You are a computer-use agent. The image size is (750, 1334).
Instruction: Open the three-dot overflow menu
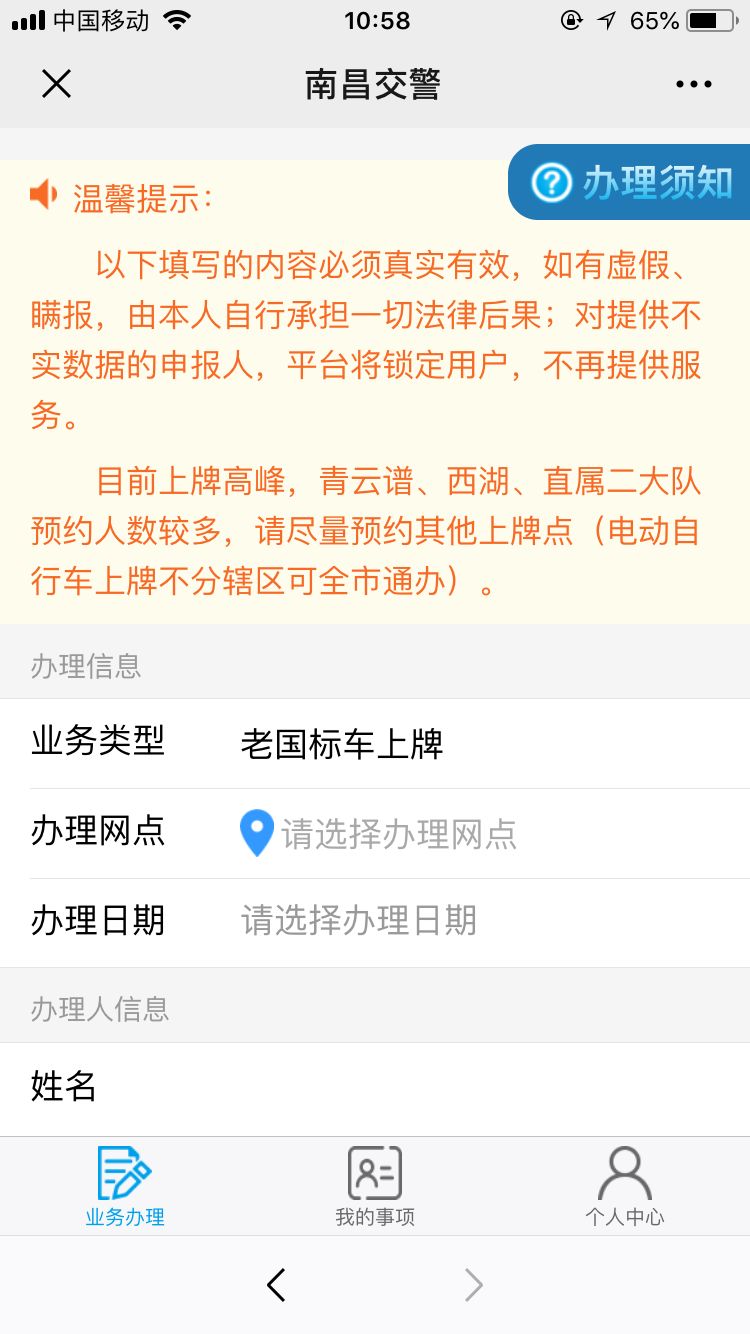(x=693, y=84)
